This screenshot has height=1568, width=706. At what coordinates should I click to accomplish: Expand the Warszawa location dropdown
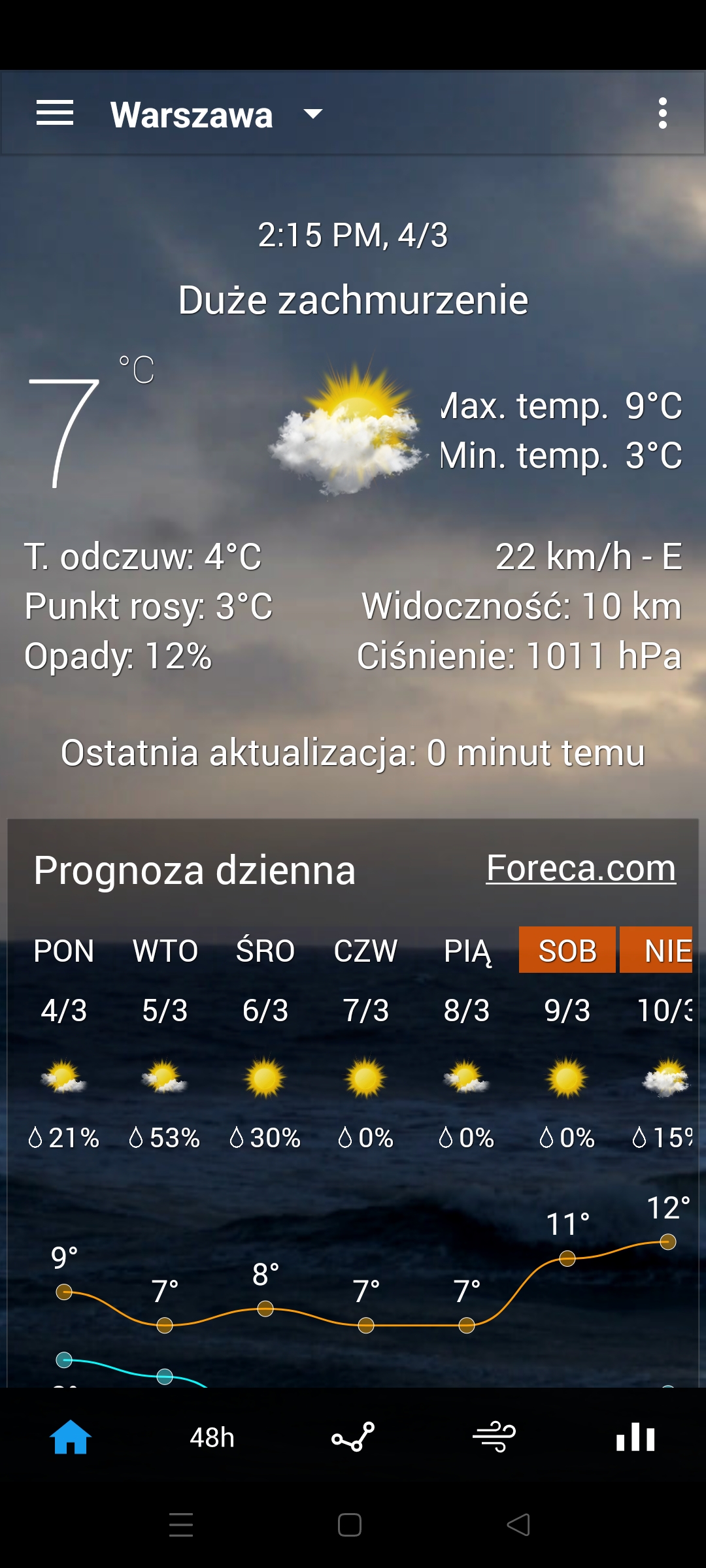coord(216,114)
